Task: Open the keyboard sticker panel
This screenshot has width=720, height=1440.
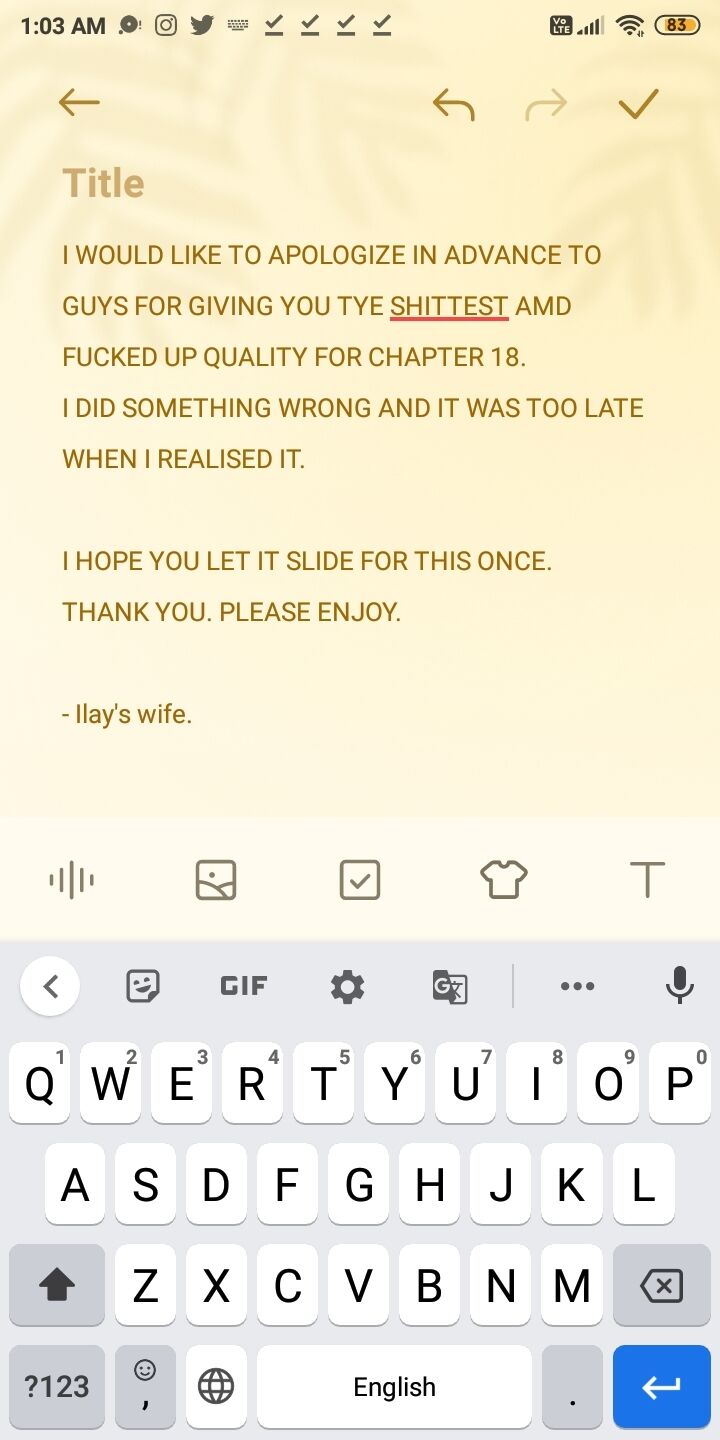Action: click(144, 987)
